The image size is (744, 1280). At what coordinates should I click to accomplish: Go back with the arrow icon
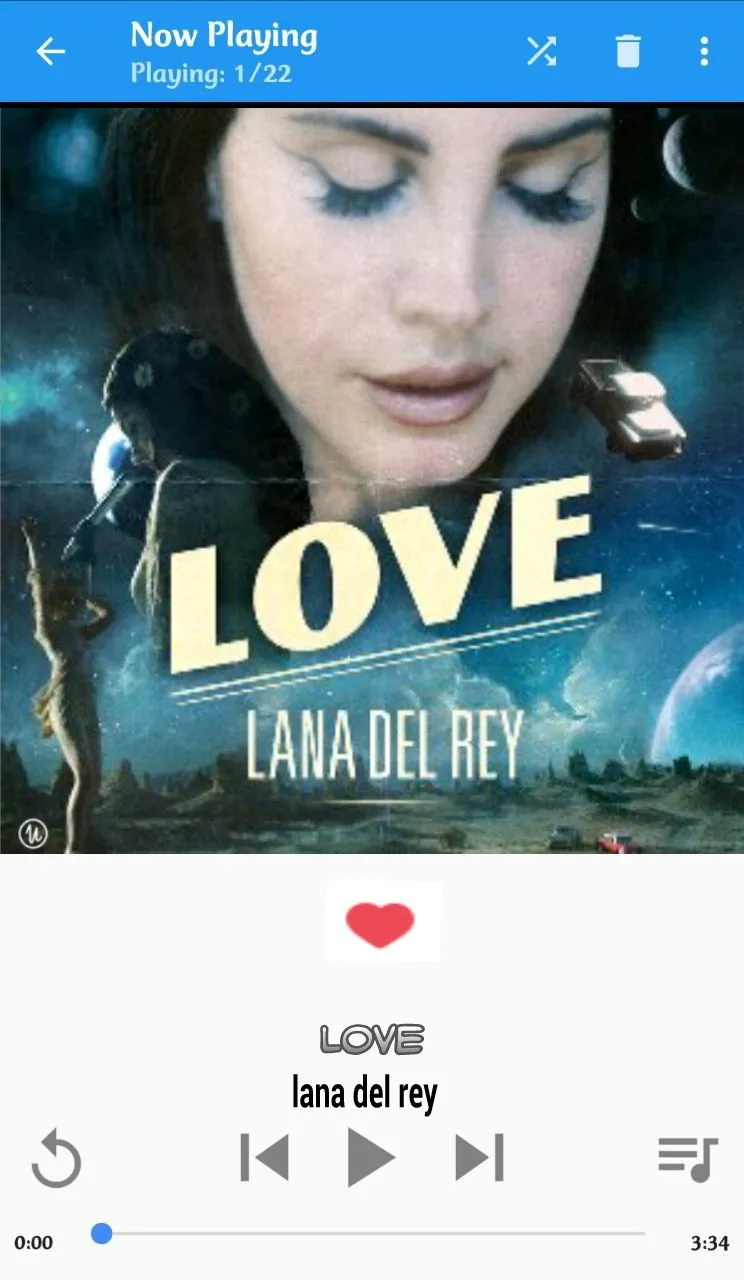pos(50,51)
